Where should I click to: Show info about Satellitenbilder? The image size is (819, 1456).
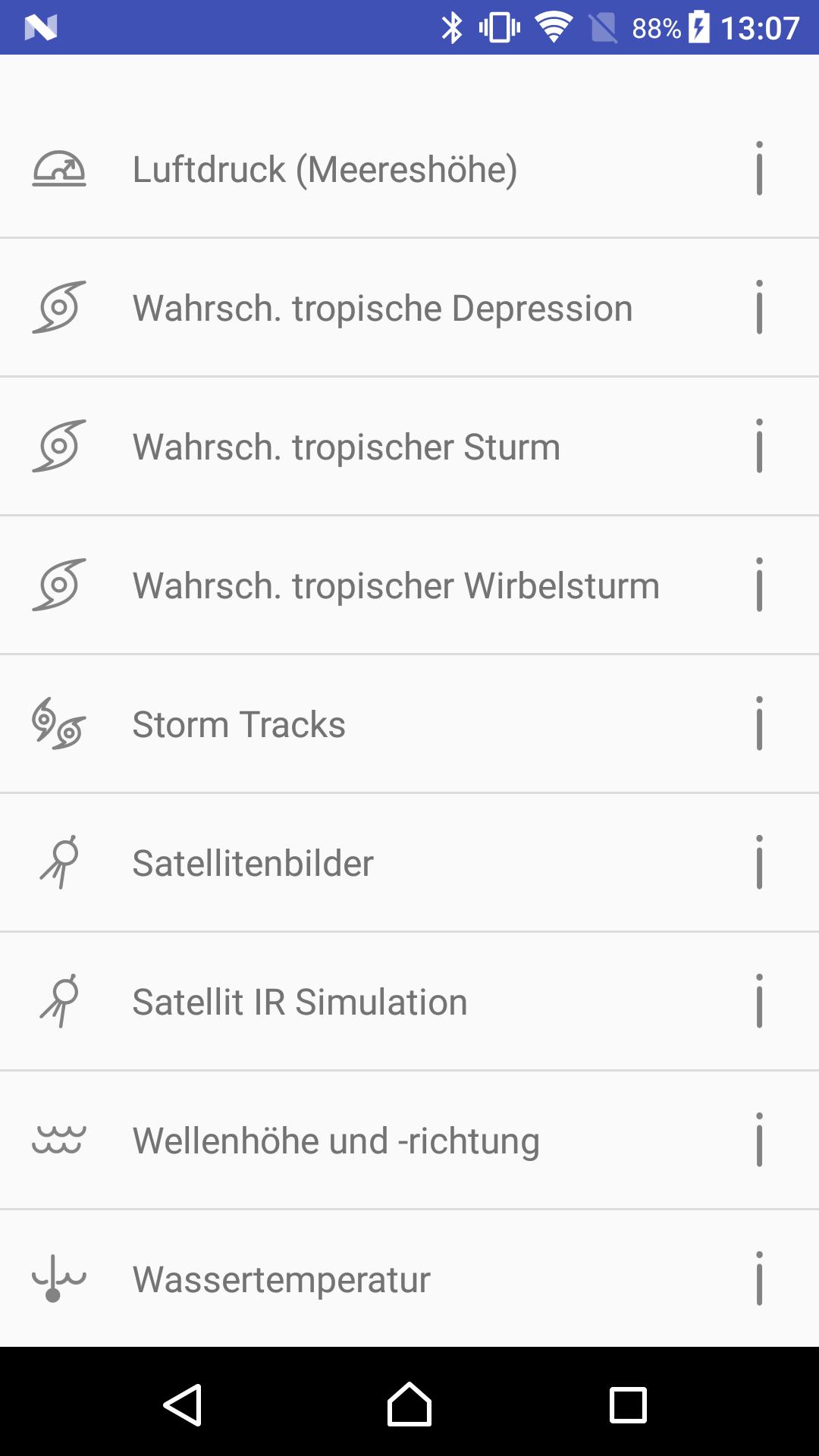pos(759,862)
